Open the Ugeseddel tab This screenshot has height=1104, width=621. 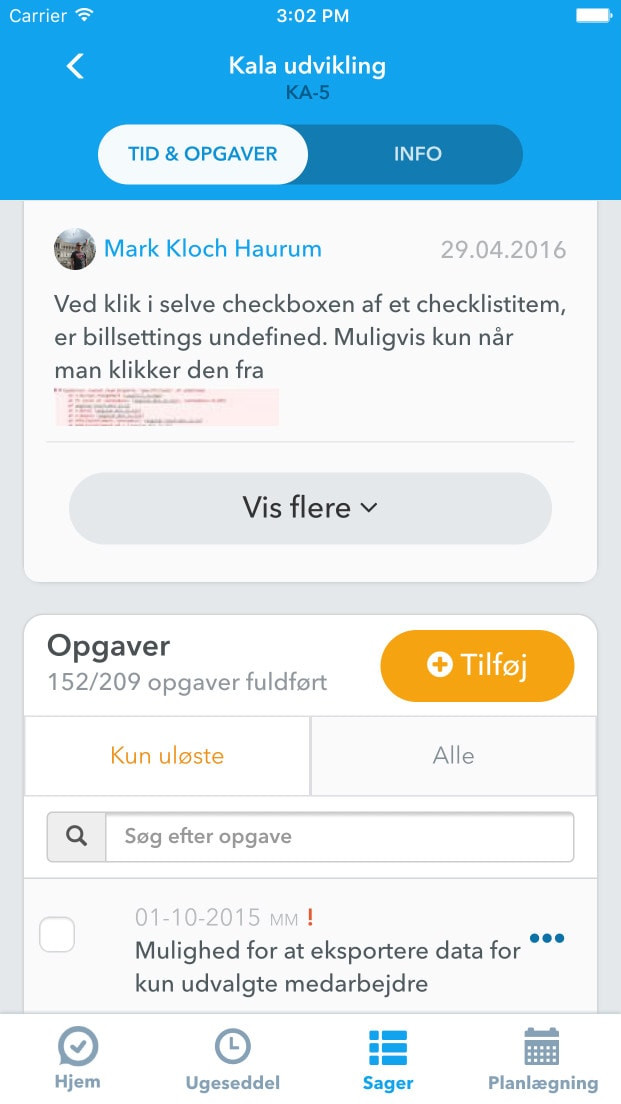(232, 1058)
